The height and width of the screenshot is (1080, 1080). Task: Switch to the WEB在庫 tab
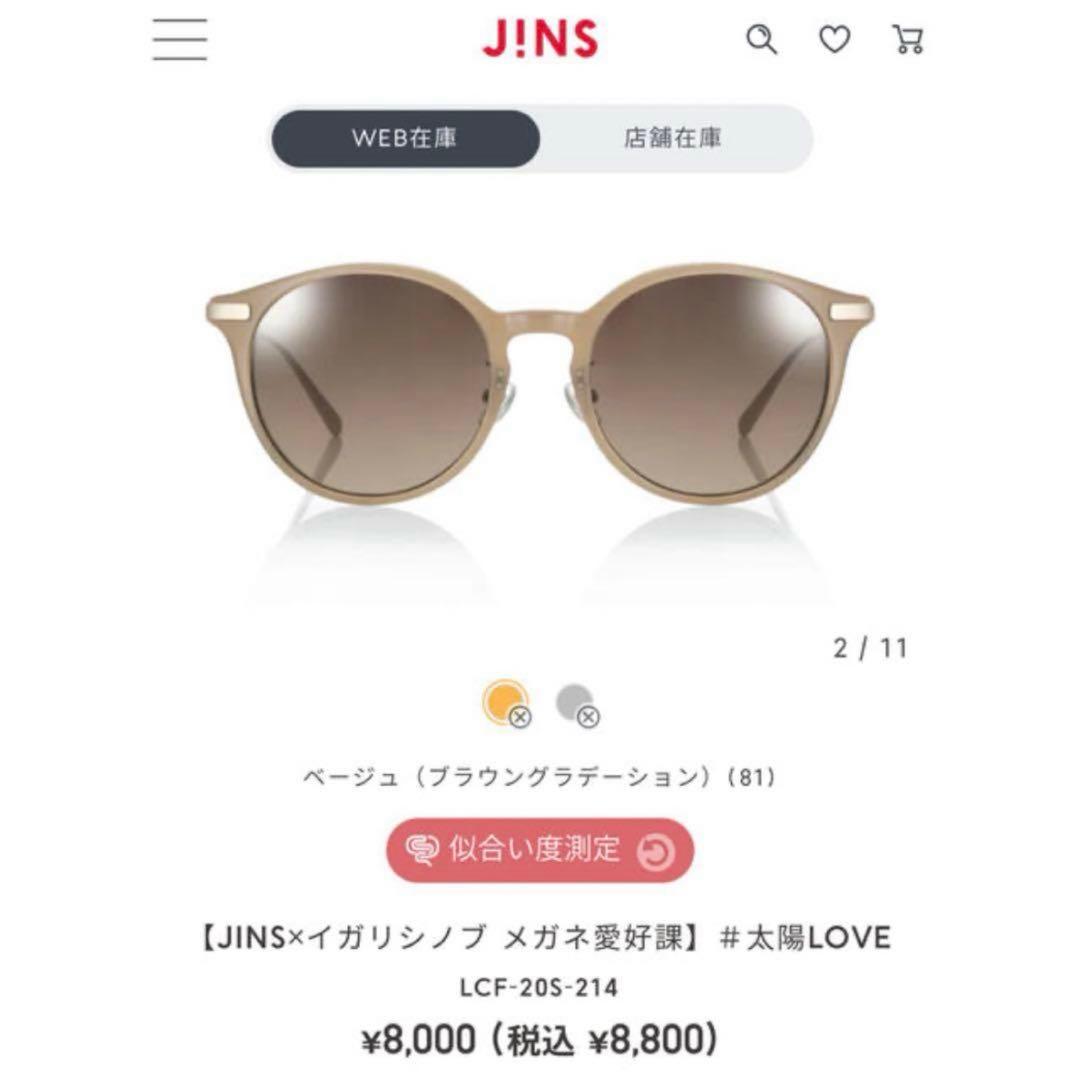[x=405, y=138]
